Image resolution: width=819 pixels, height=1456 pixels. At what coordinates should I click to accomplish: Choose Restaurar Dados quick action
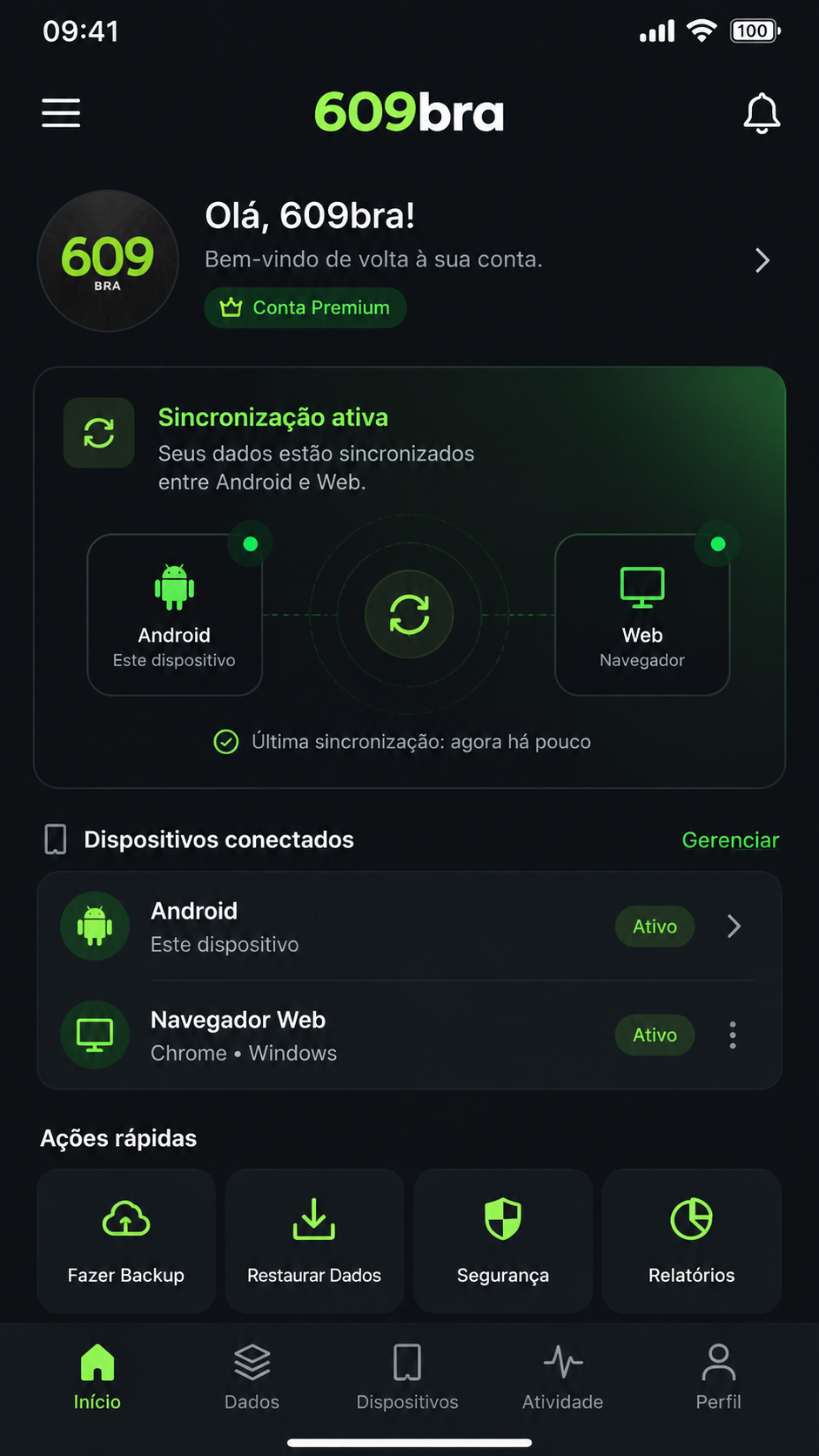(x=314, y=1241)
